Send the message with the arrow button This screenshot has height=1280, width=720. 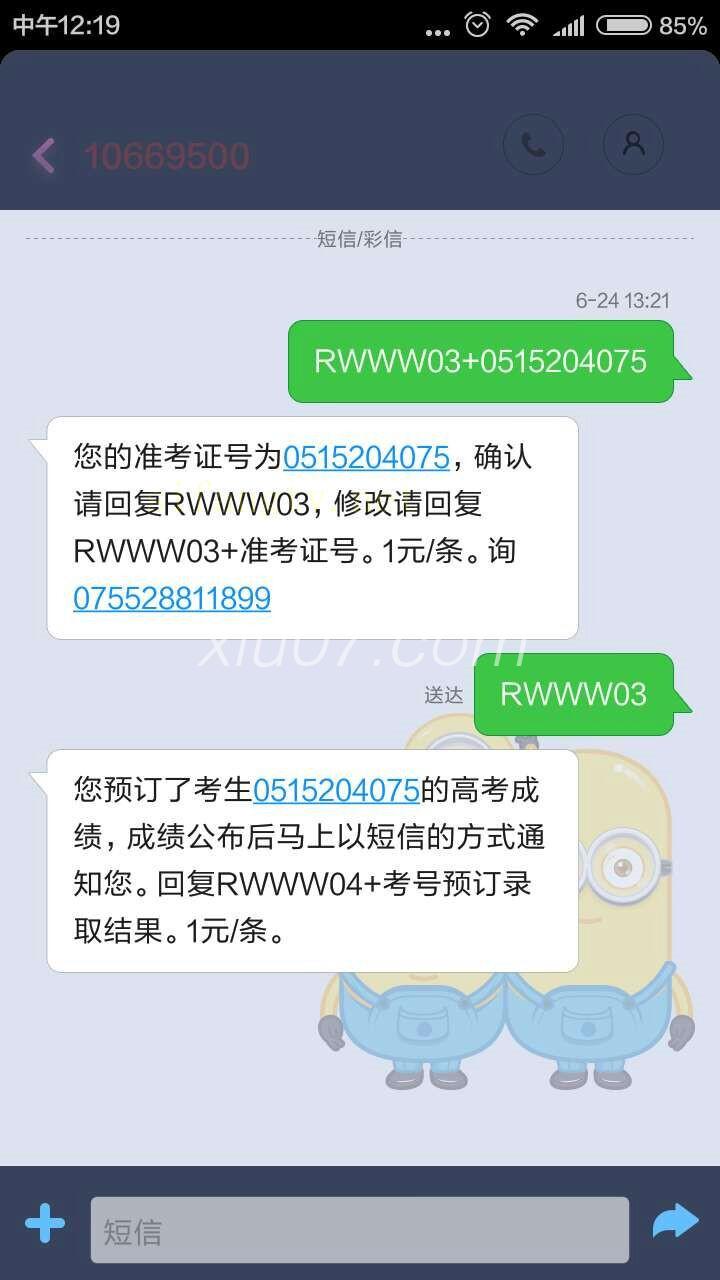(x=674, y=1221)
